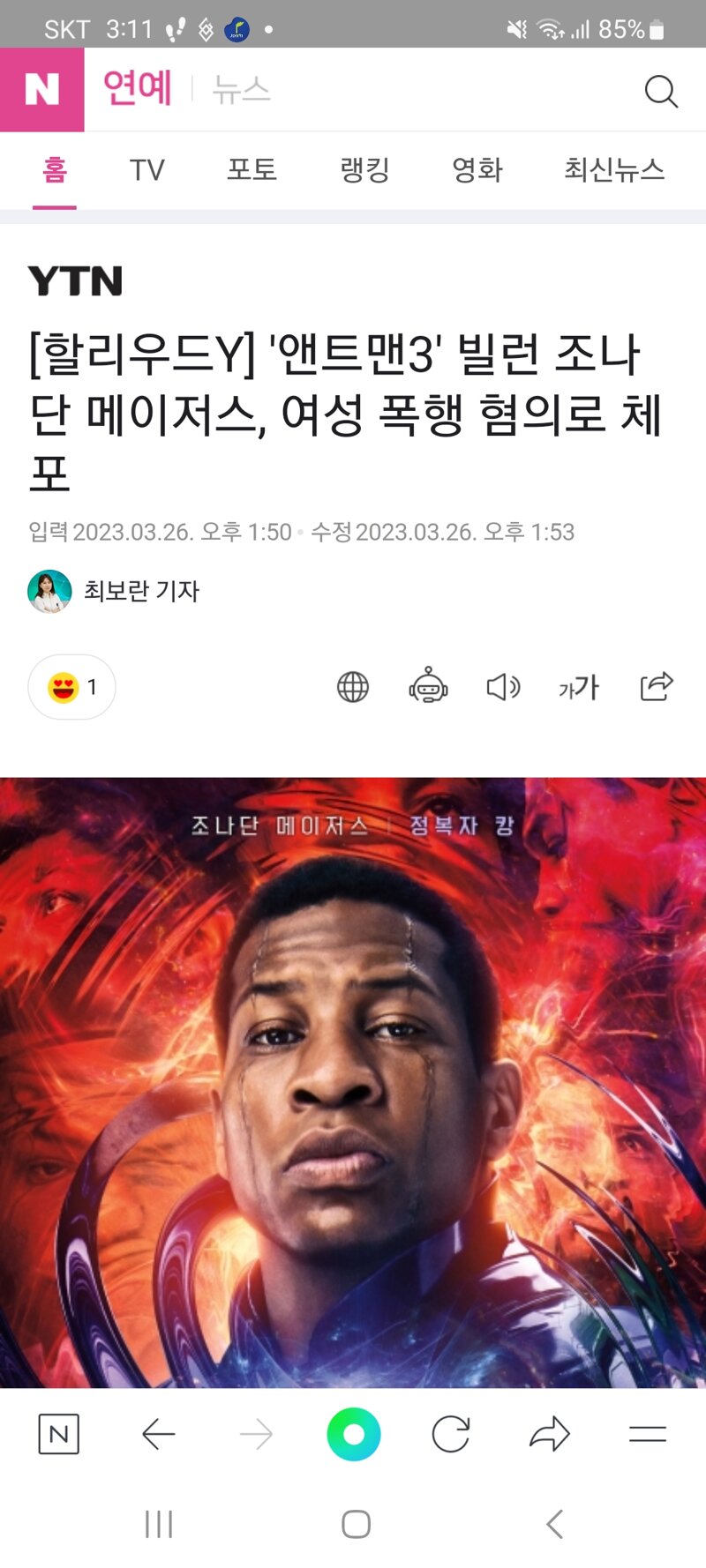Select the 랭킹 tab
706x1568 pixels.
(x=364, y=169)
